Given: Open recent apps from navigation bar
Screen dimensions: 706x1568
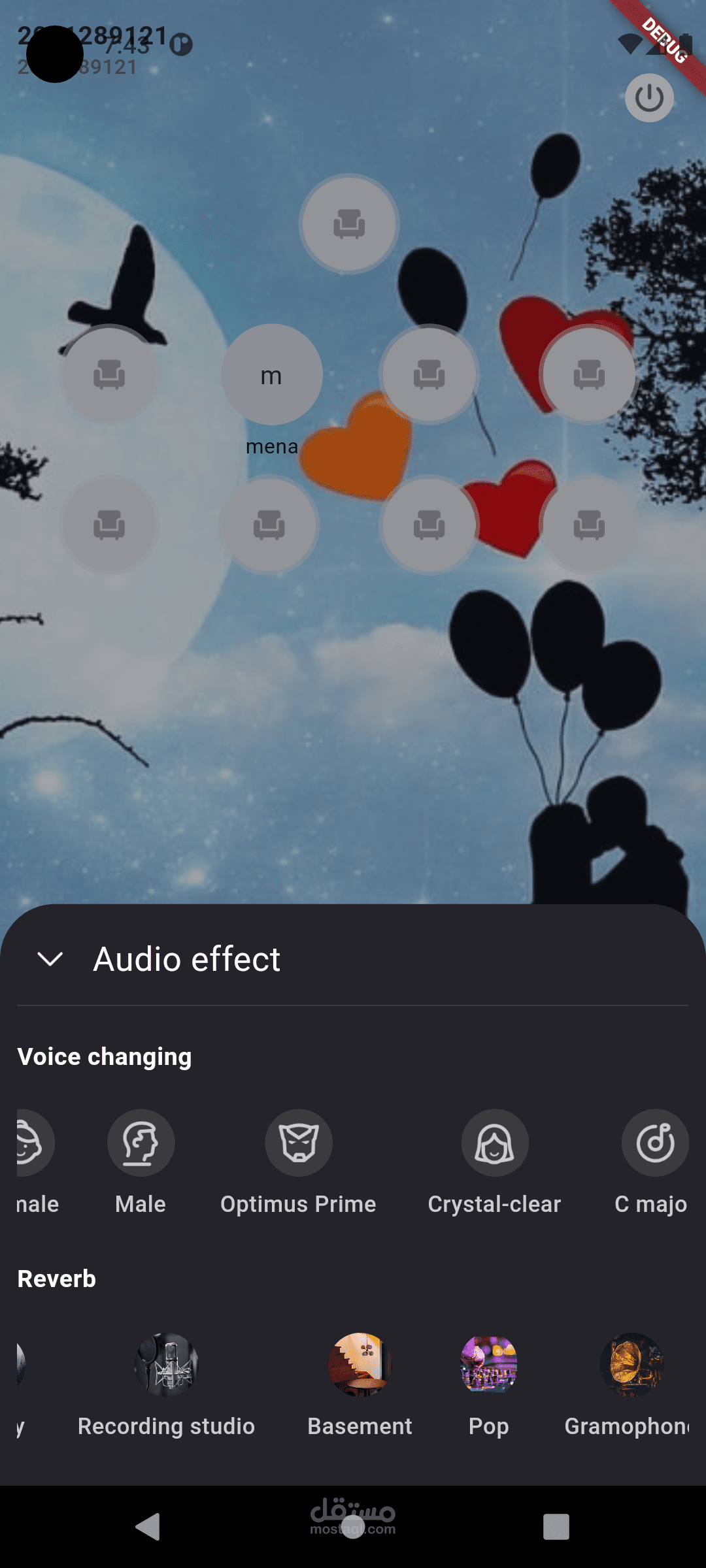Looking at the screenshot, I should [x=556, y=1527].
